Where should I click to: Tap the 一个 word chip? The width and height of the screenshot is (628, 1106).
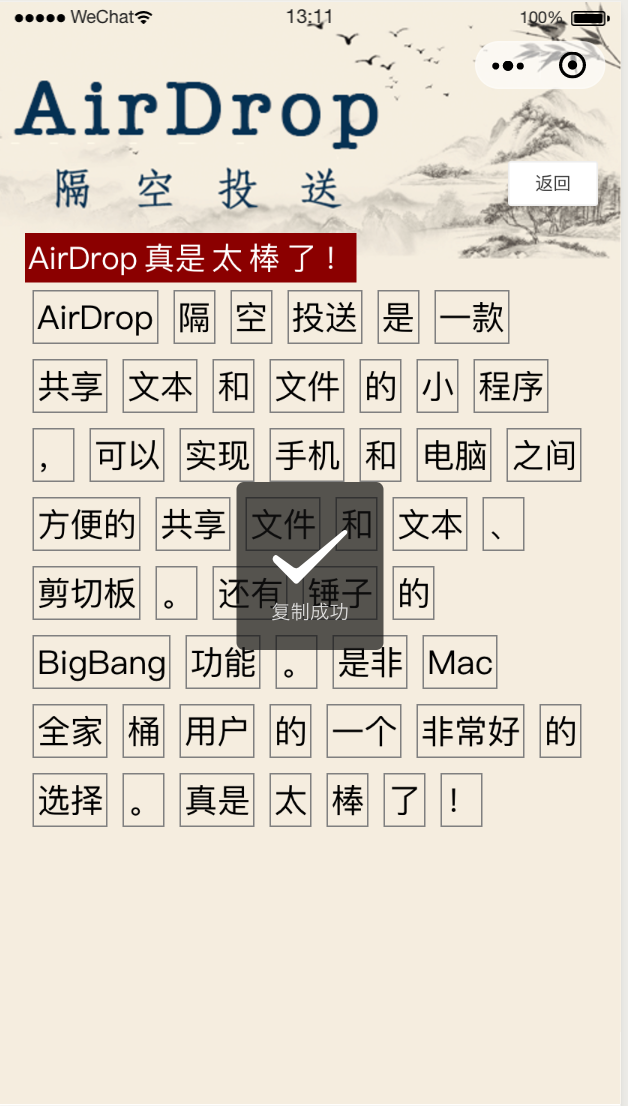(363, 731)
